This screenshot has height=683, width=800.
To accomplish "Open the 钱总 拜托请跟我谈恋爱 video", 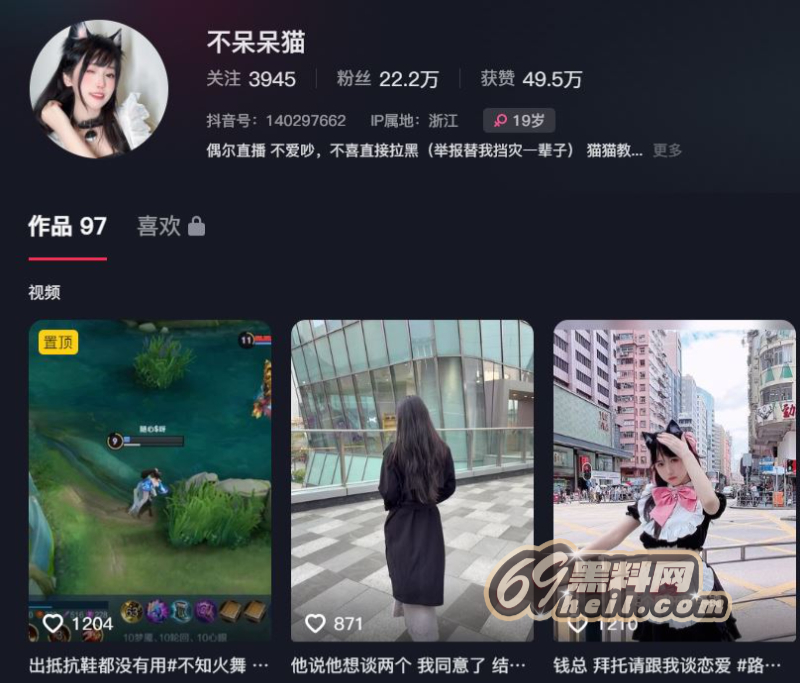I will pos(674,470).
